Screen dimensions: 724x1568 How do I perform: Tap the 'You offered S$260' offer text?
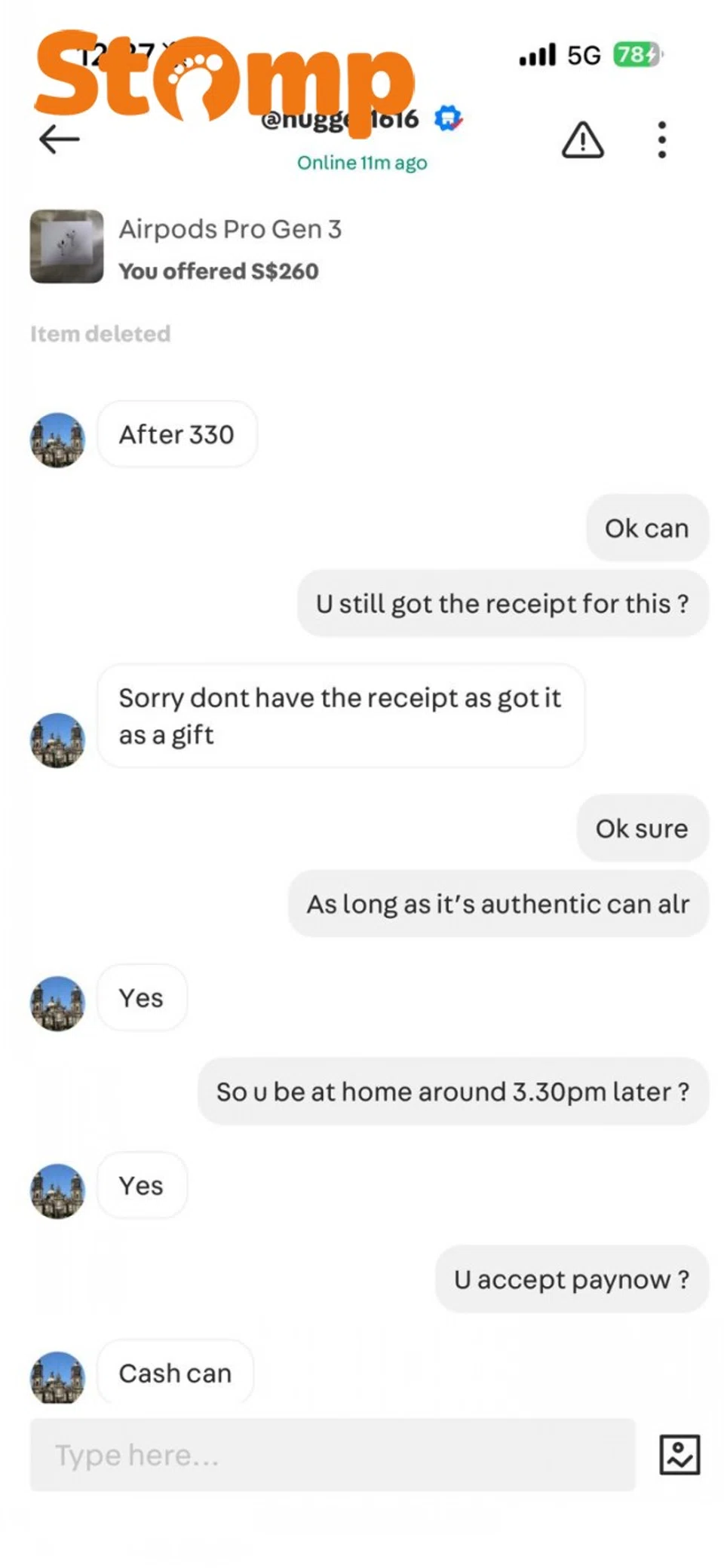pyautogui.click(x=219, y=271)
